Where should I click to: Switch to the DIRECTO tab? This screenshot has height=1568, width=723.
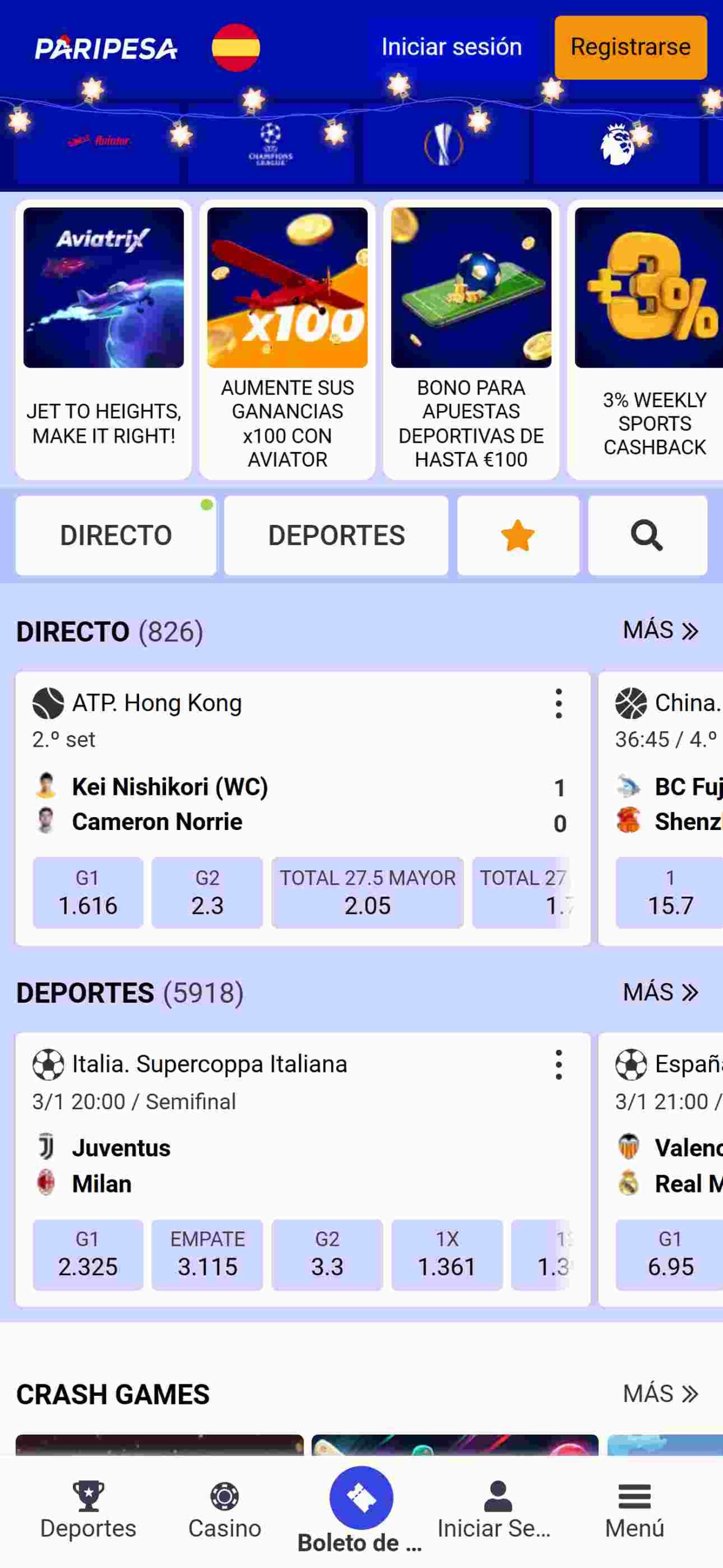tap(116, 535)
